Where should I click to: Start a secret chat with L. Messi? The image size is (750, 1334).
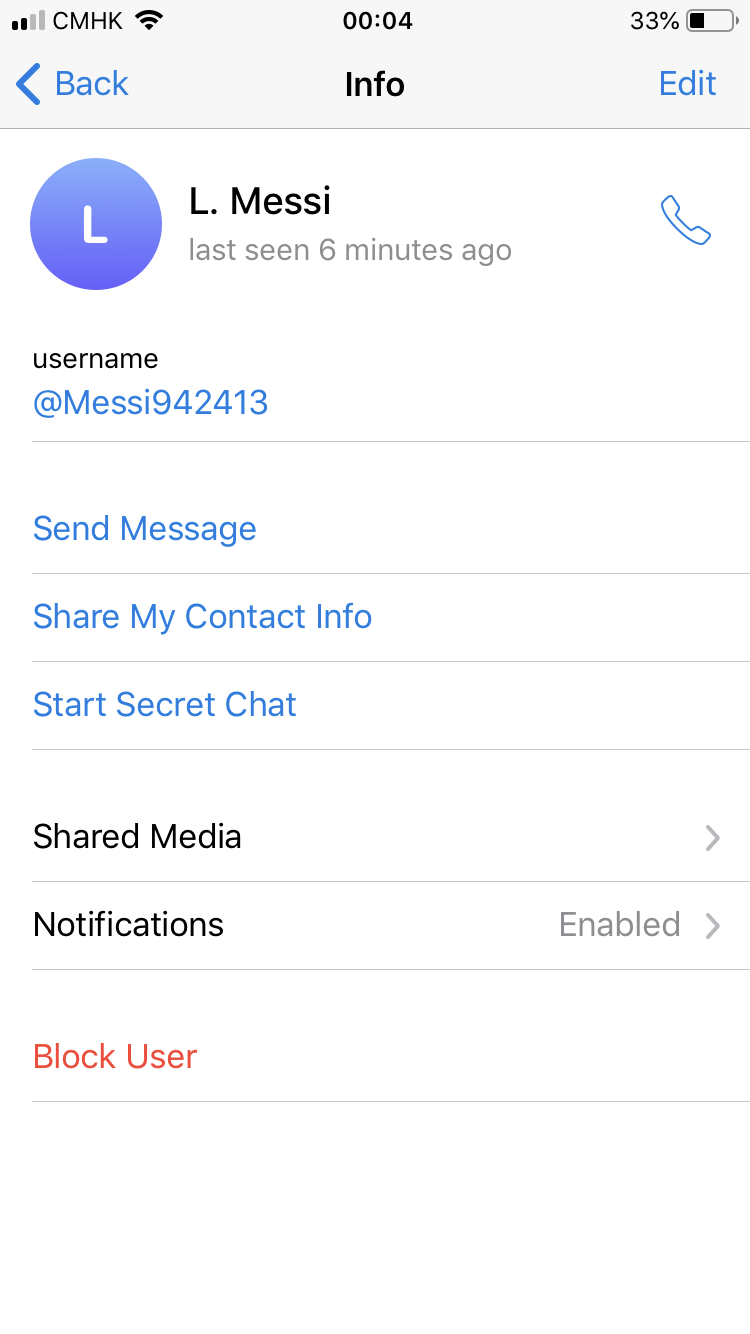(x=165, y=705)
